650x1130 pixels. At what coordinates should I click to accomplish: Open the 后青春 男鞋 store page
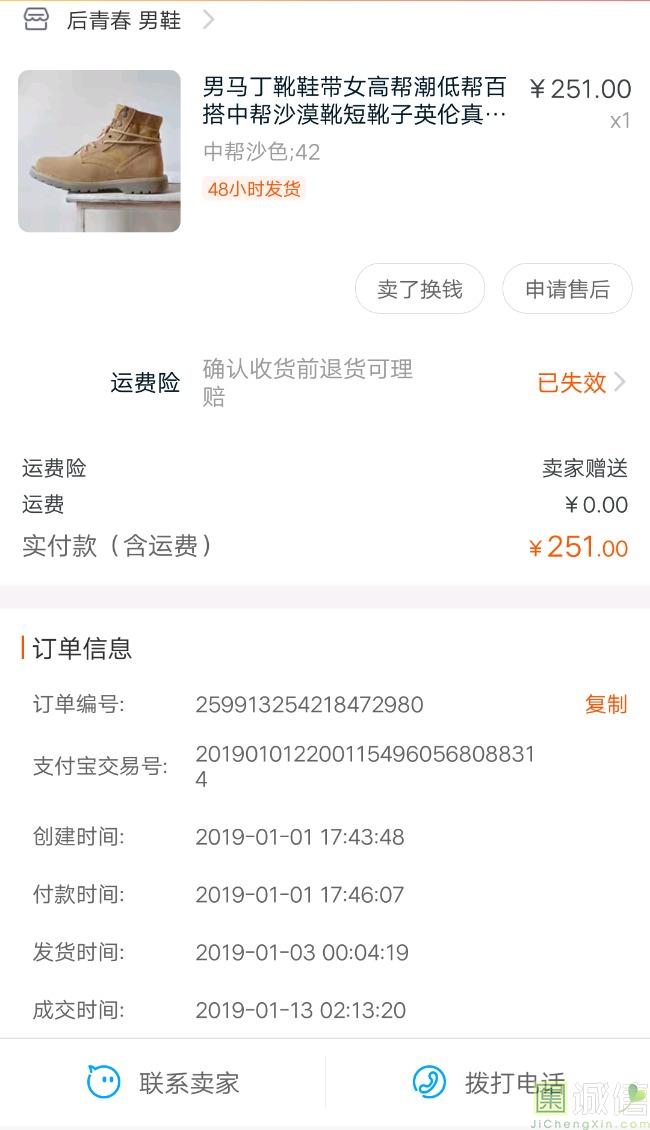pyautogui.click(x=123, y=20)
